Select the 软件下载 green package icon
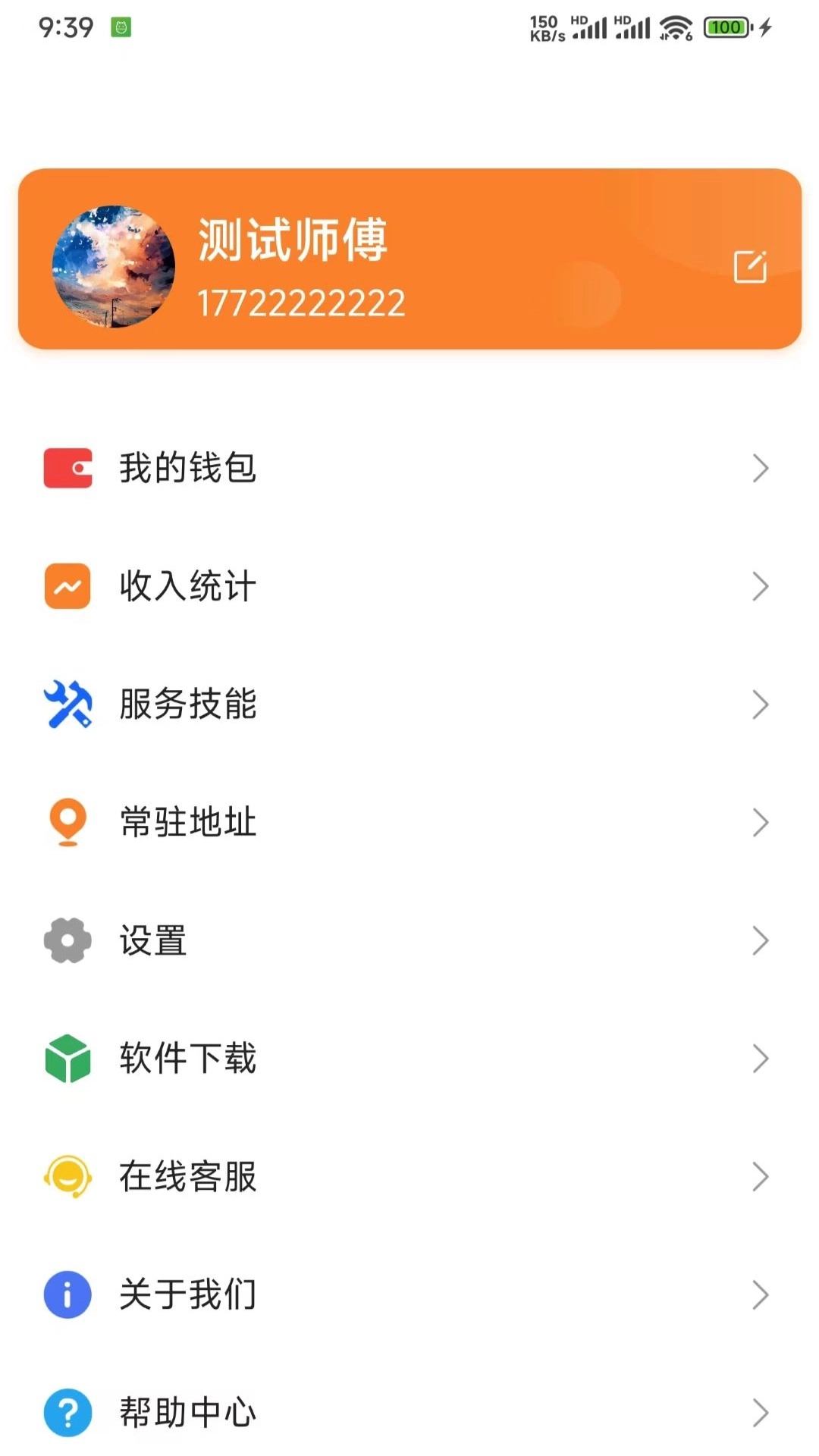Screen dimensions: 819x1456 tap(67, 1058)
